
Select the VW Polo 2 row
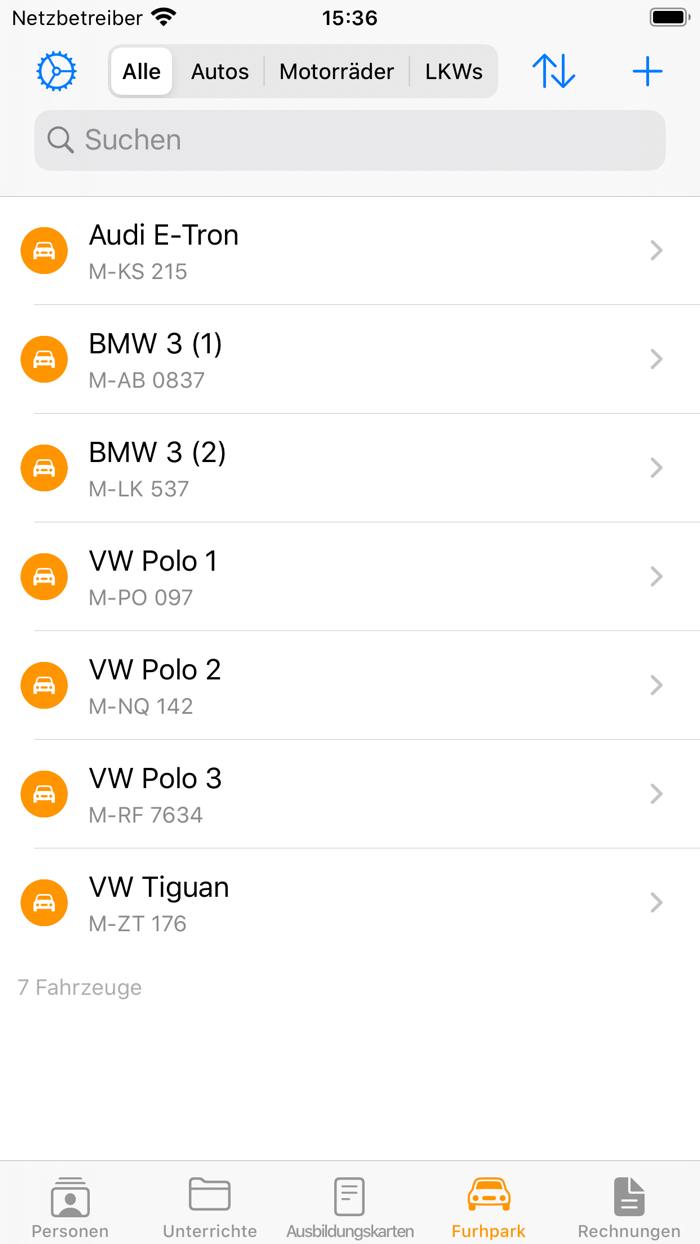point(350,686)
